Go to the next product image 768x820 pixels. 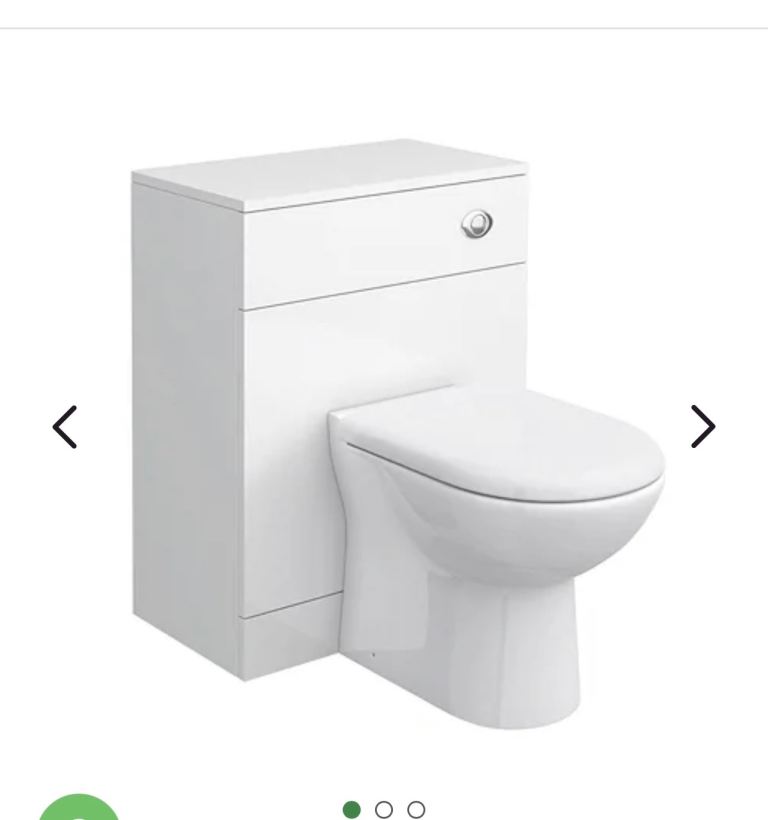703,427
